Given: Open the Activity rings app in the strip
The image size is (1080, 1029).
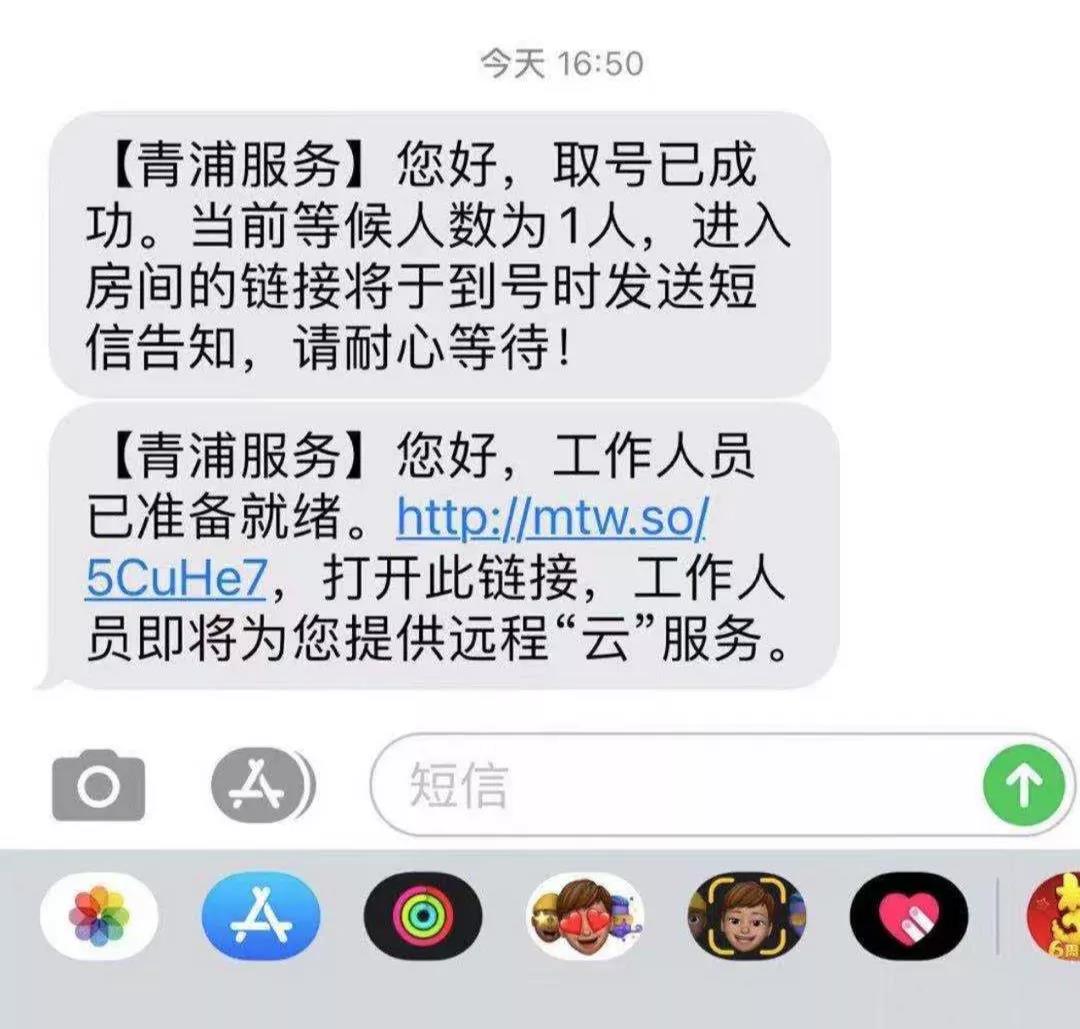Looking at the screenshot, I should (x=422, y=916).
